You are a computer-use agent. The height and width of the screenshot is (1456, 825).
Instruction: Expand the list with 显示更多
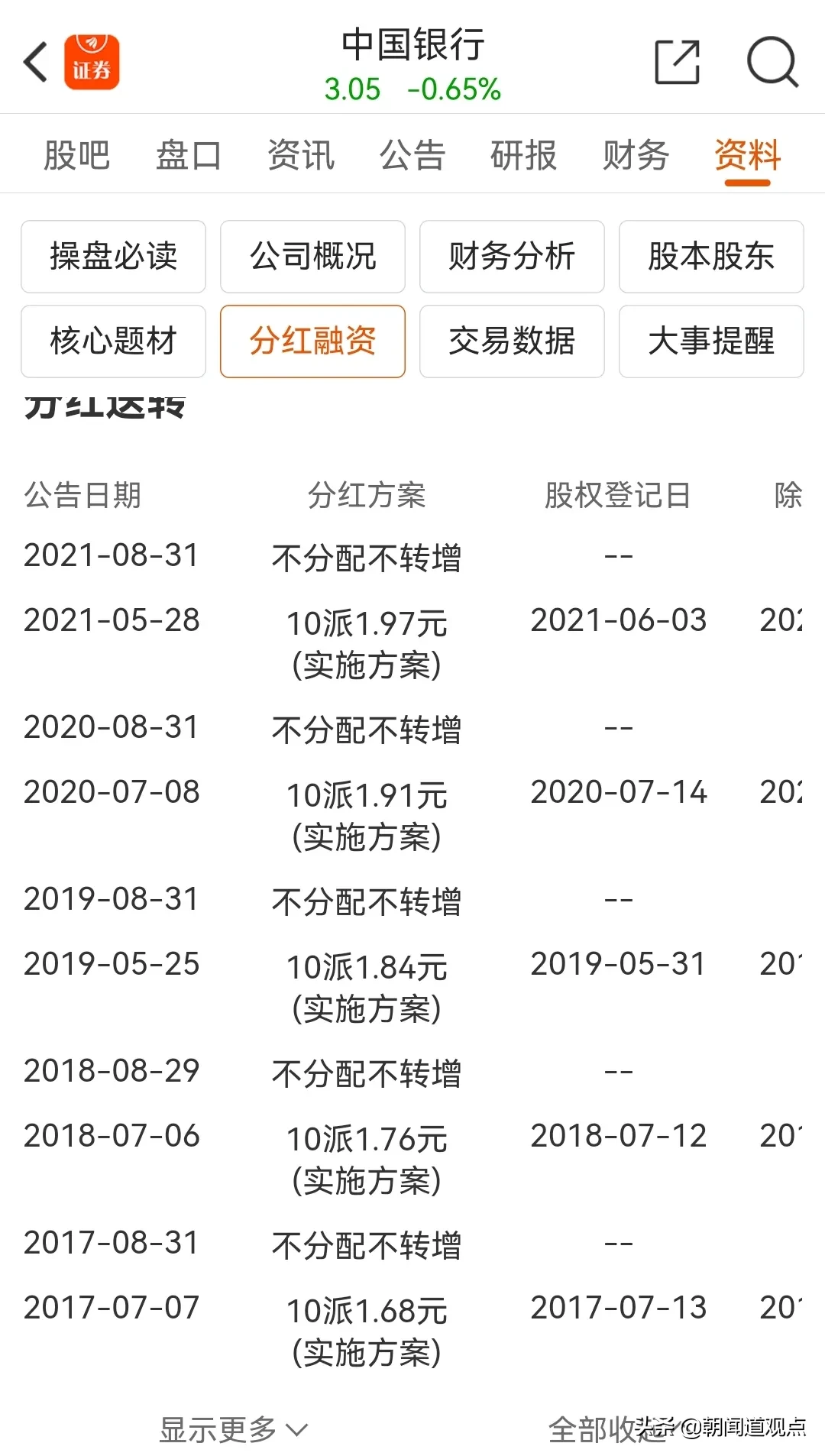point(233,1429)
